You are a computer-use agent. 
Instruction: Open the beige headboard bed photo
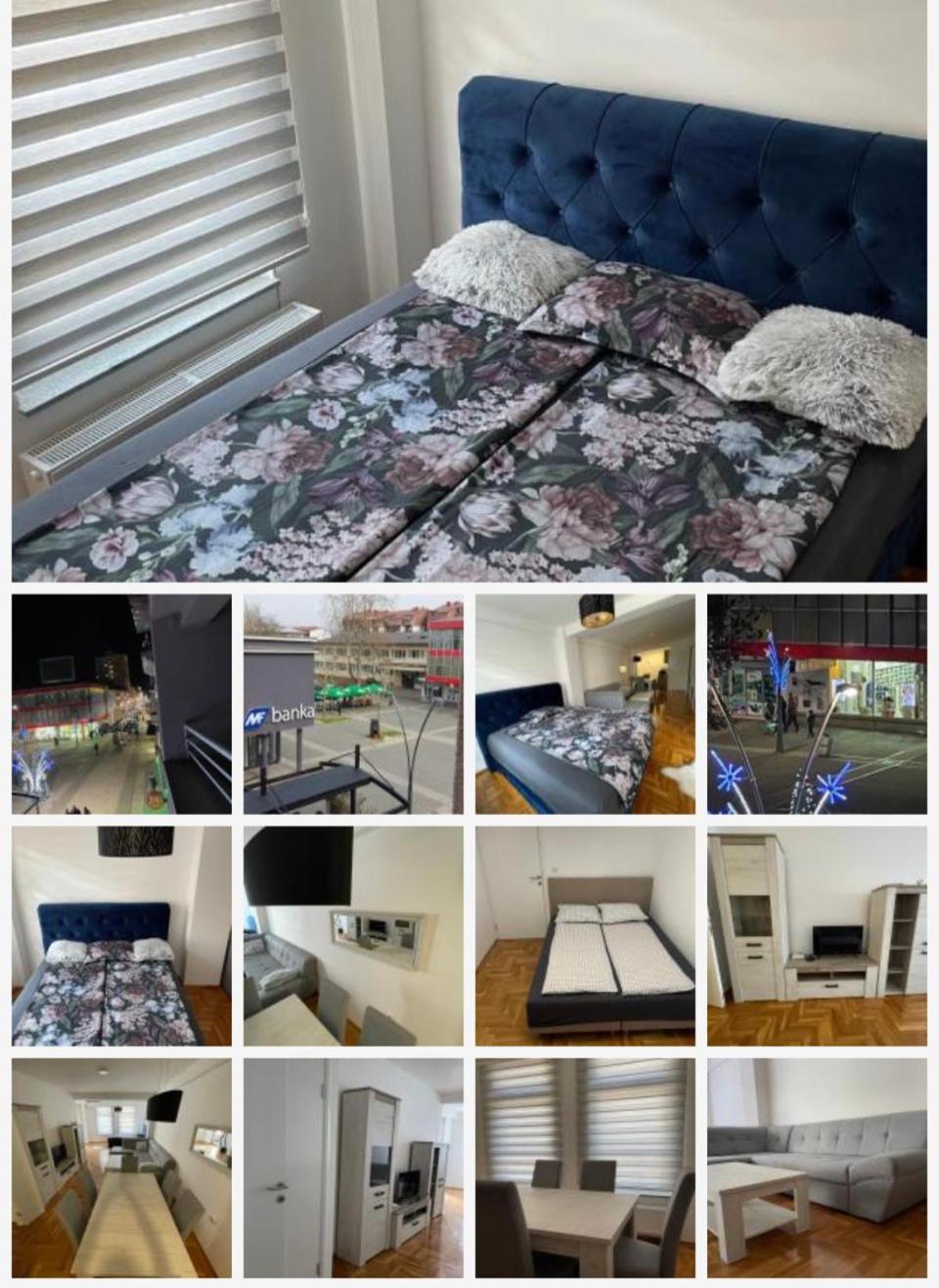tap(585, 936)
